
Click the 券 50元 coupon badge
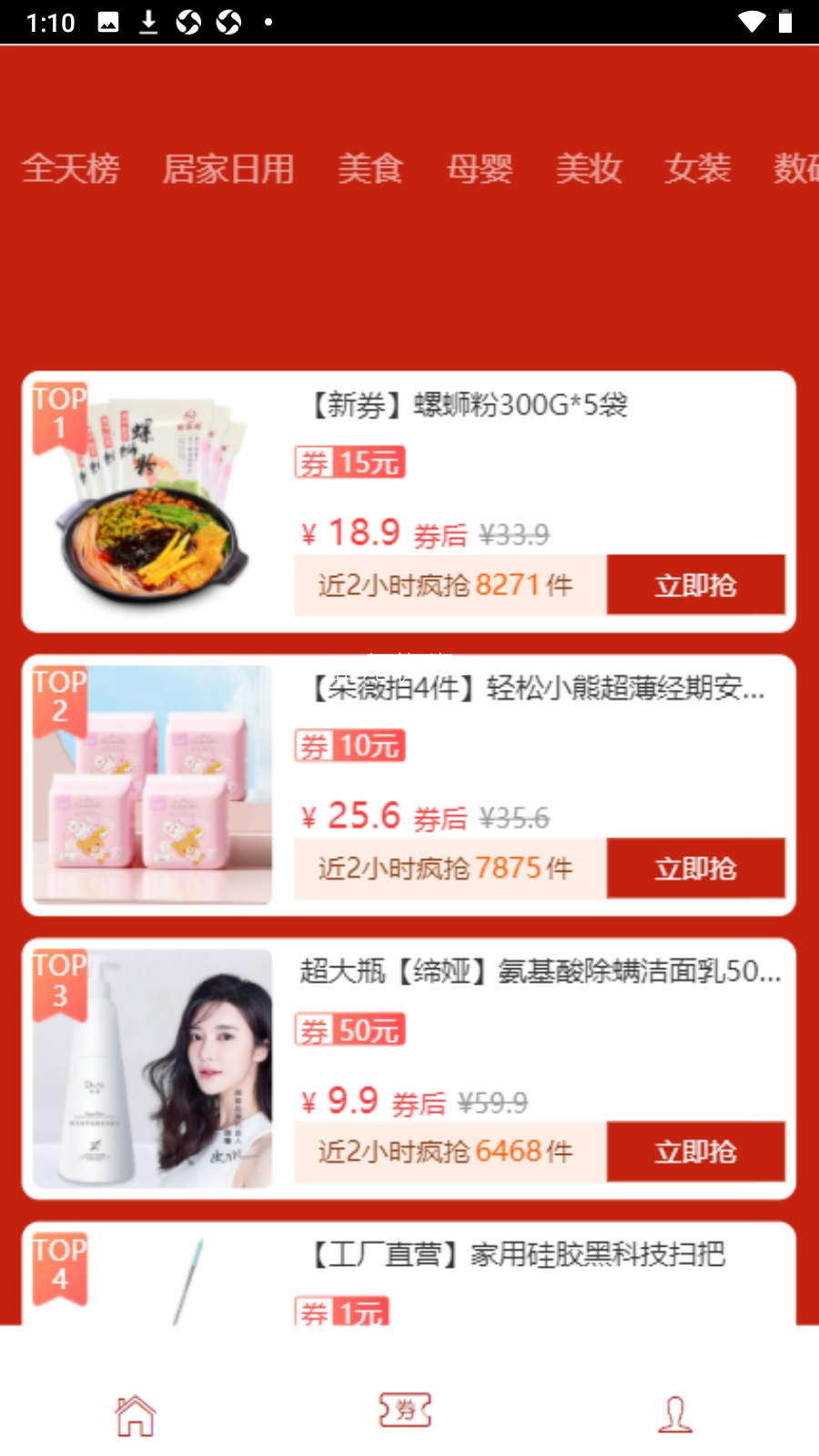[349, 1028]
